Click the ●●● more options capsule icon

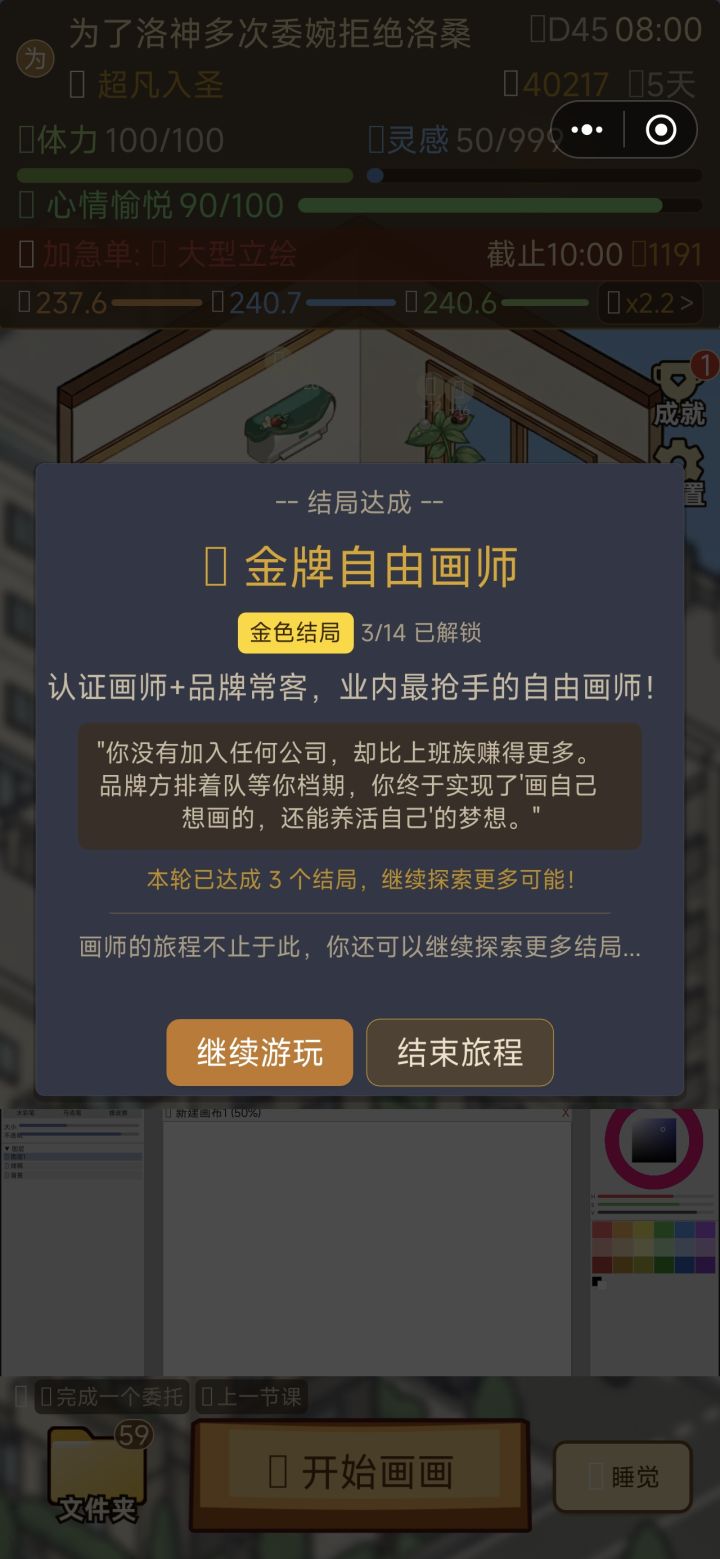pyautogui.click(x=586, y=129)
